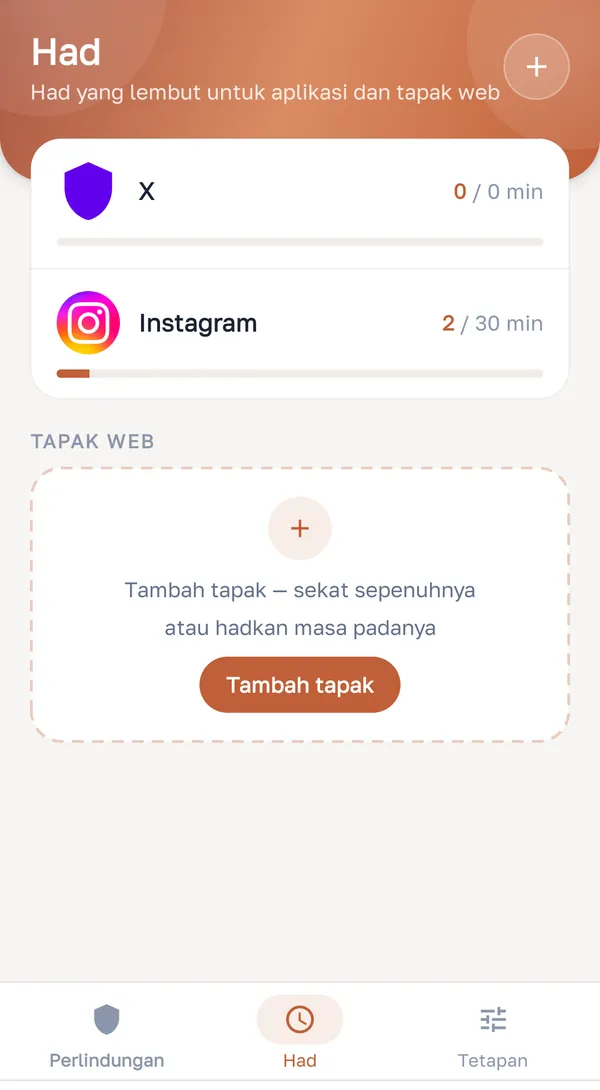Tap the Tambah tapak button

(300, 685)
